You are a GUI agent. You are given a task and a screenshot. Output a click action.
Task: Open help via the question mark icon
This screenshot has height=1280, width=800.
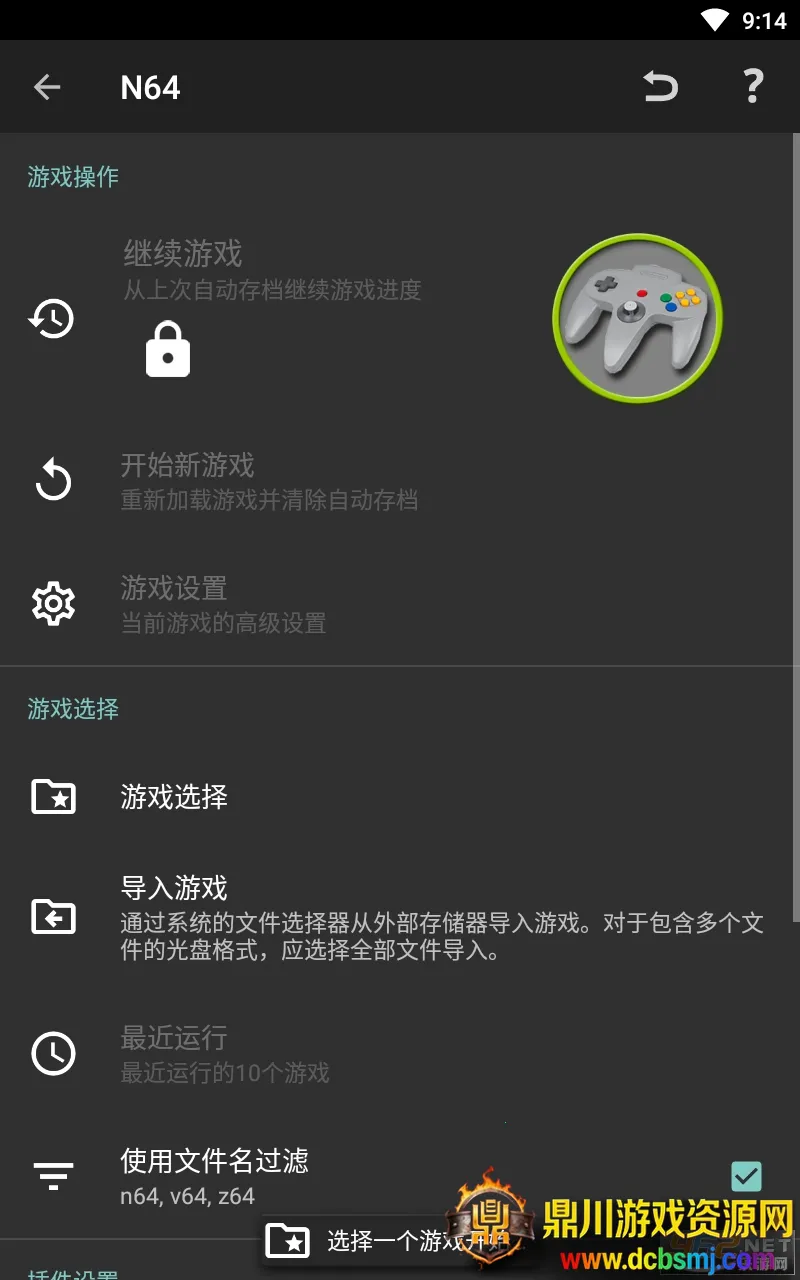753,88
